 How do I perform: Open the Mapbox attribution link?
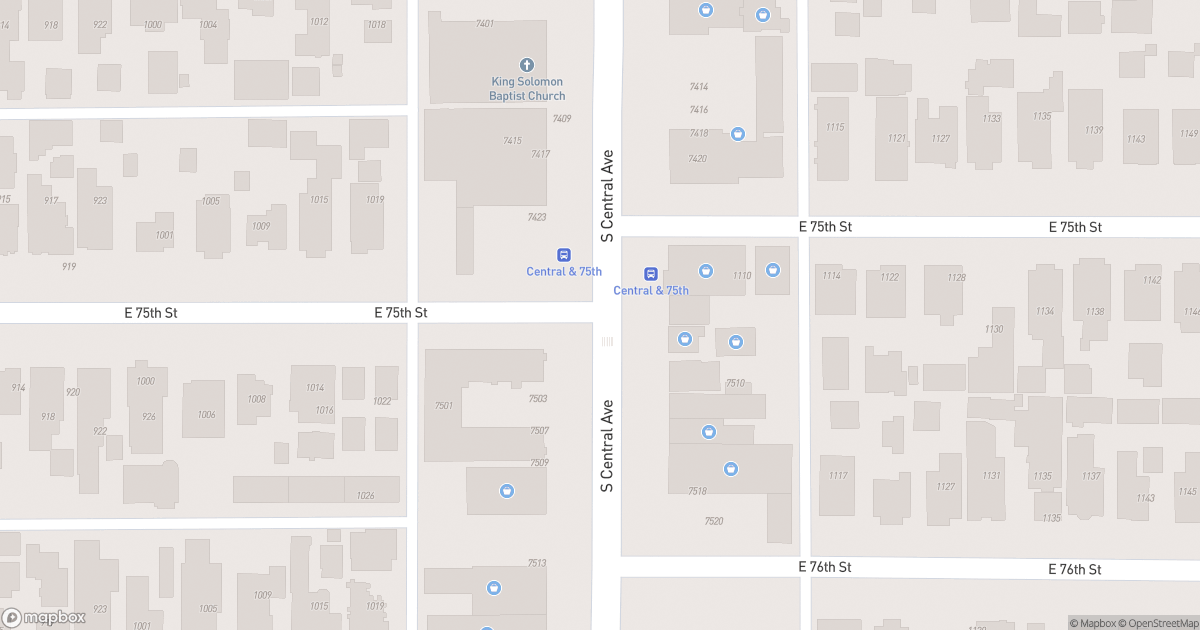click(x=1095, y=623)
